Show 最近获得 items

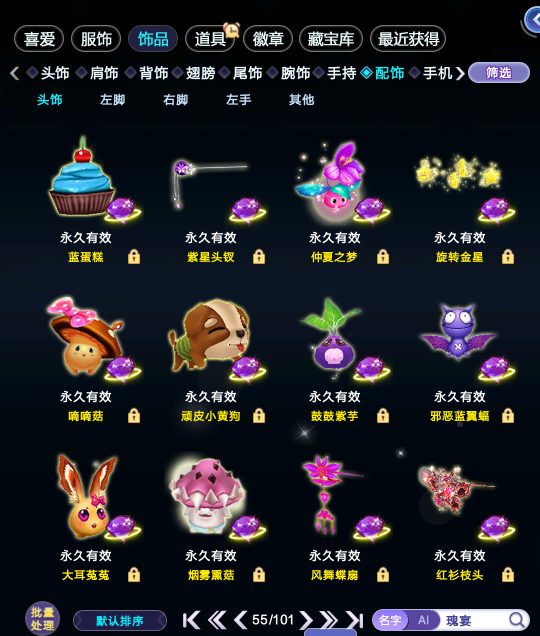(408, 39)
